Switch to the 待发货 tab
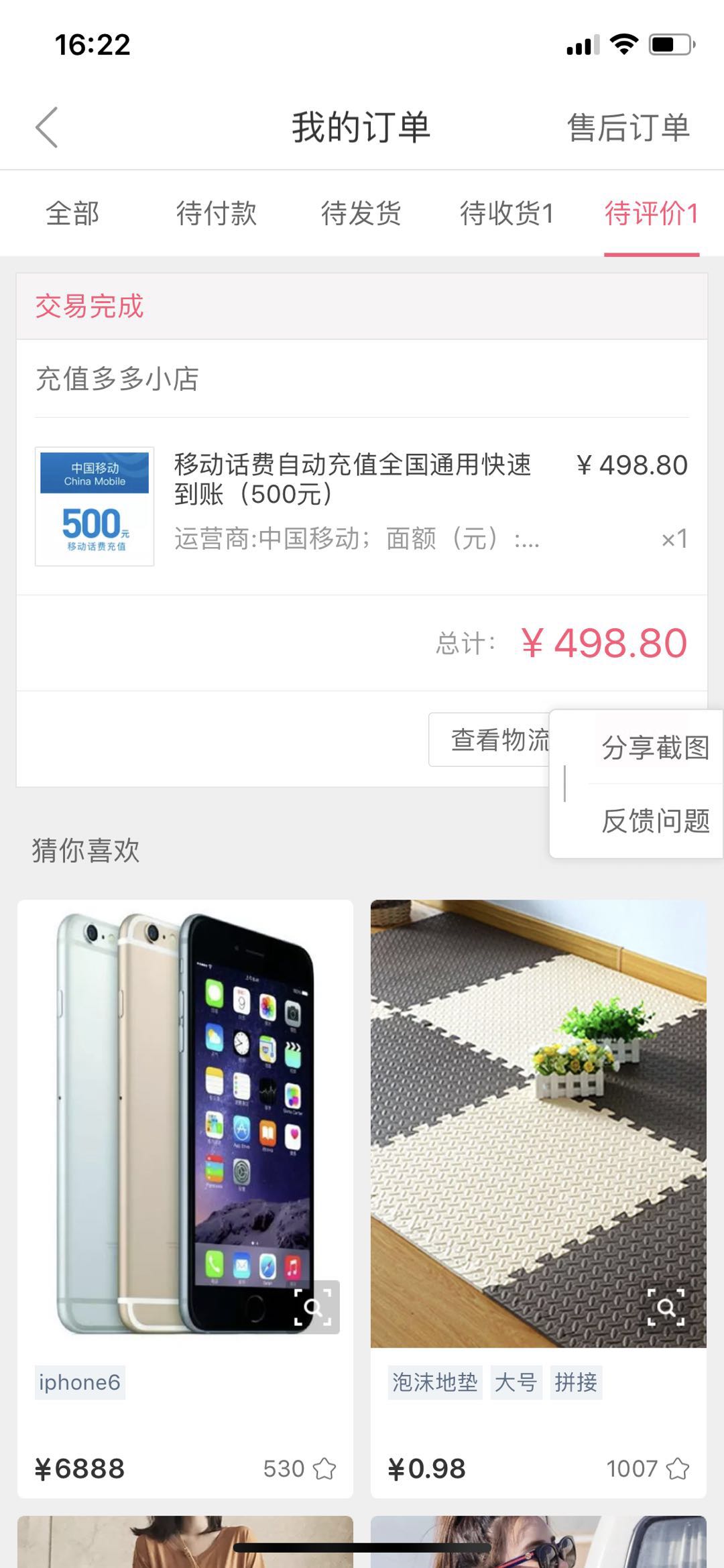This screenshot has width=724, height=1568. pos(361,214)
